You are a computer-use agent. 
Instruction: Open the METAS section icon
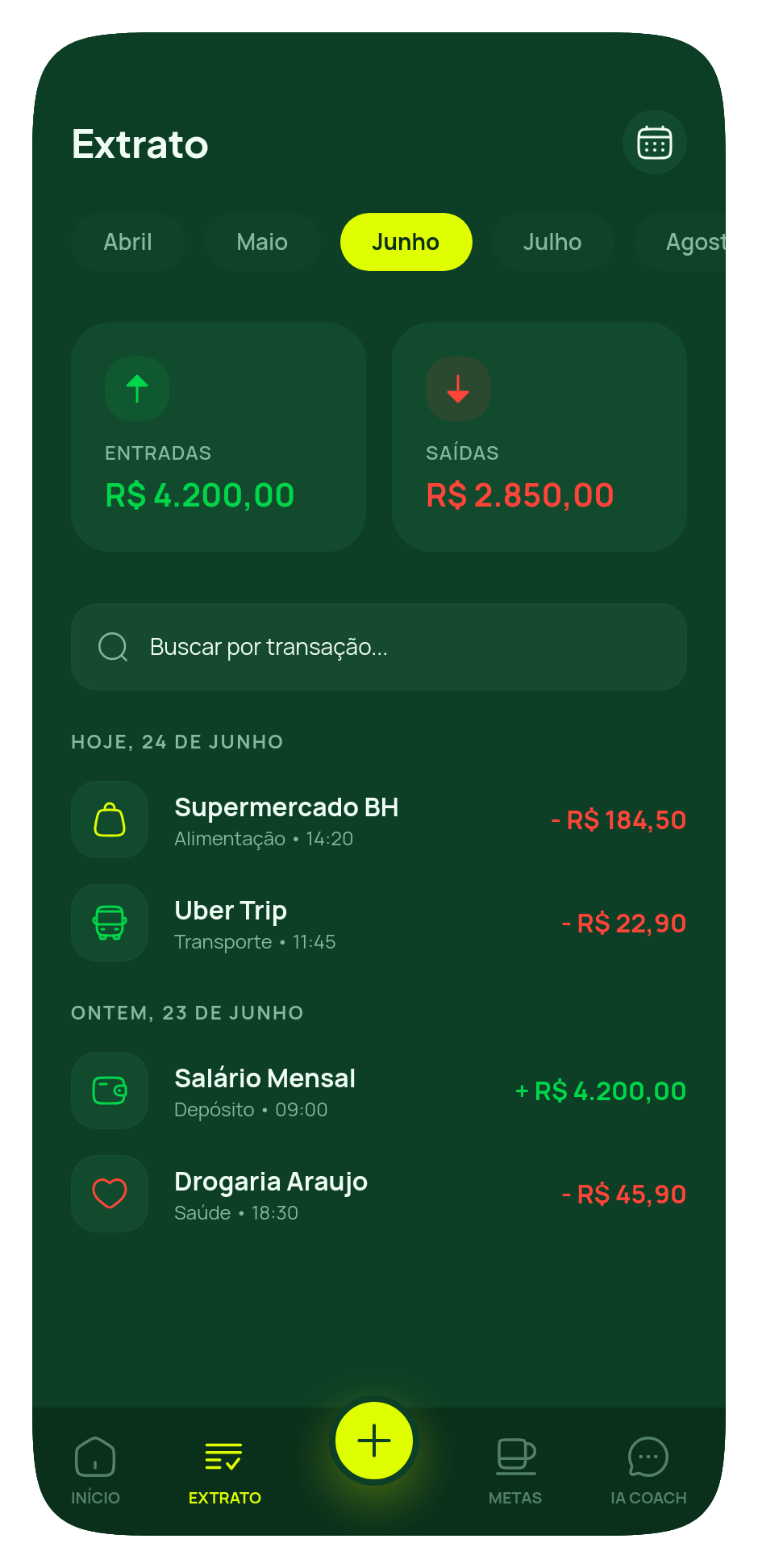[x=516, y=1457]
